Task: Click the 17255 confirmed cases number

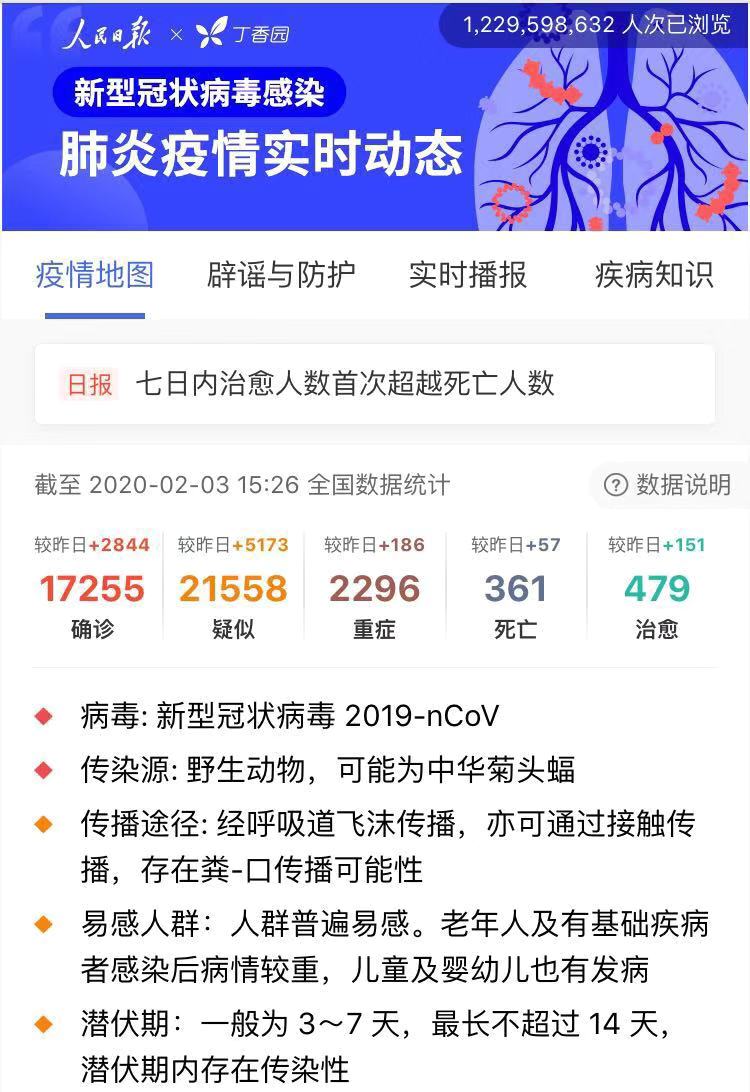Action: click(x=93, y=589)
